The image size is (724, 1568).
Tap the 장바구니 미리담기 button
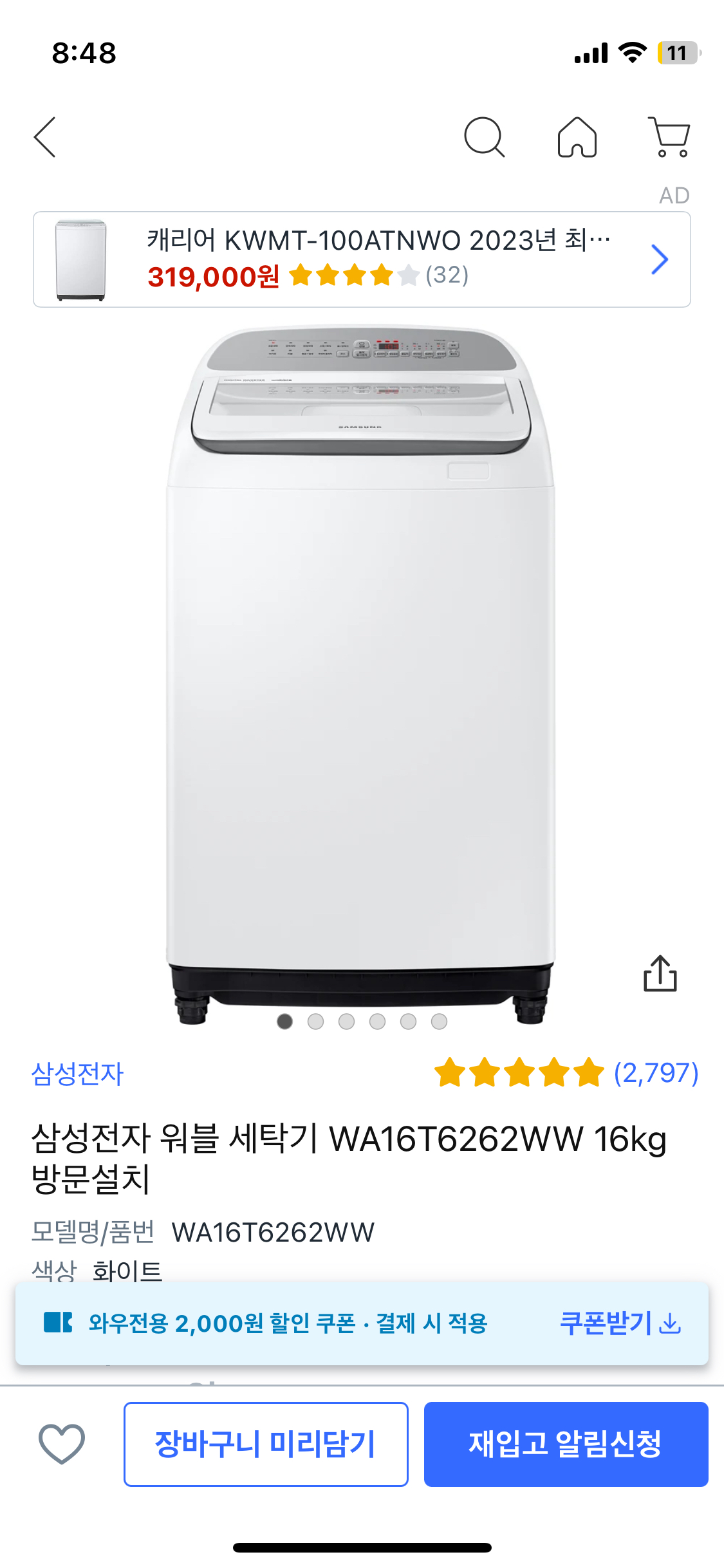[266, 1444]
